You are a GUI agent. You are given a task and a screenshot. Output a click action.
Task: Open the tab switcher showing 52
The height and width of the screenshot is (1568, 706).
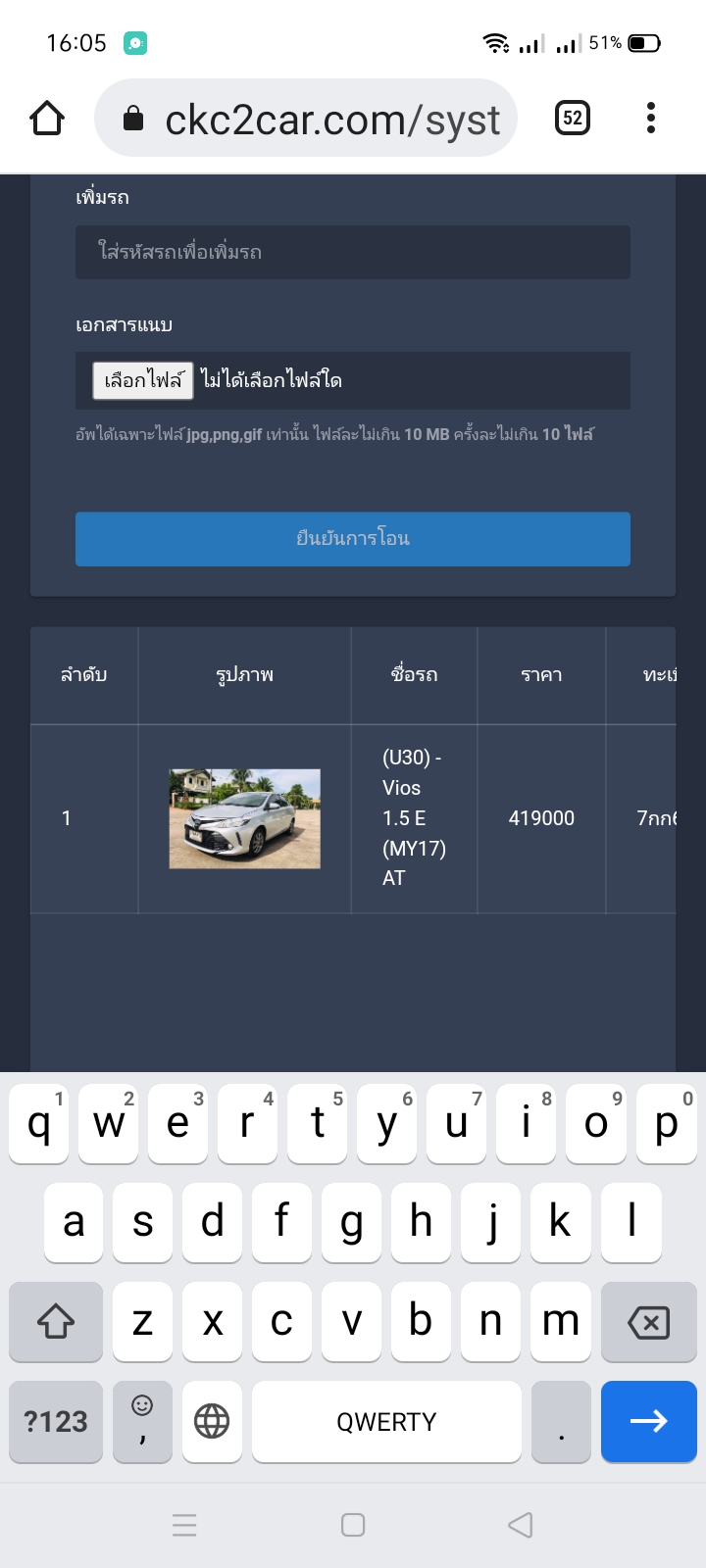(x=573, y=119)
